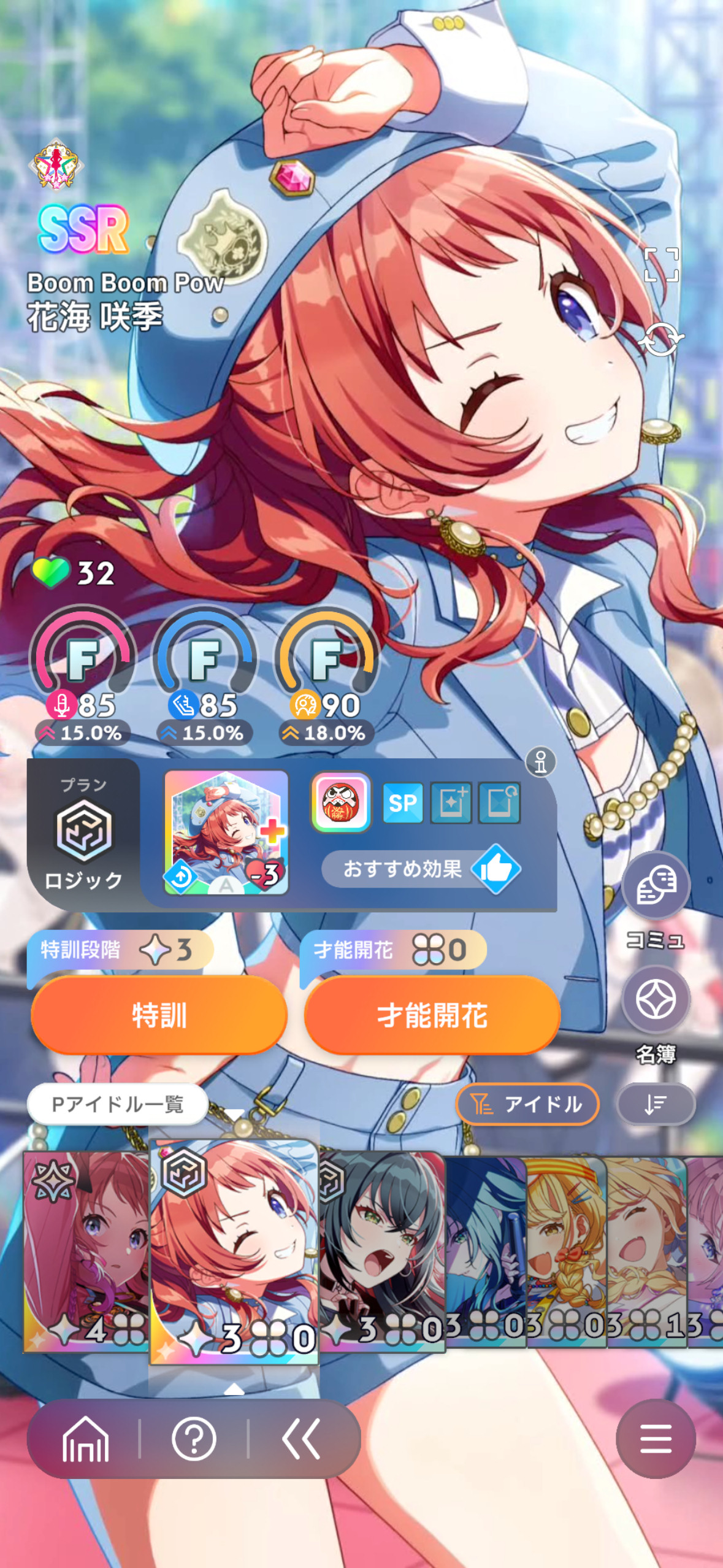The width and height of the screenshot is (723, 1568).
Task: Open the help question mark
Action: coord(194,1439)
